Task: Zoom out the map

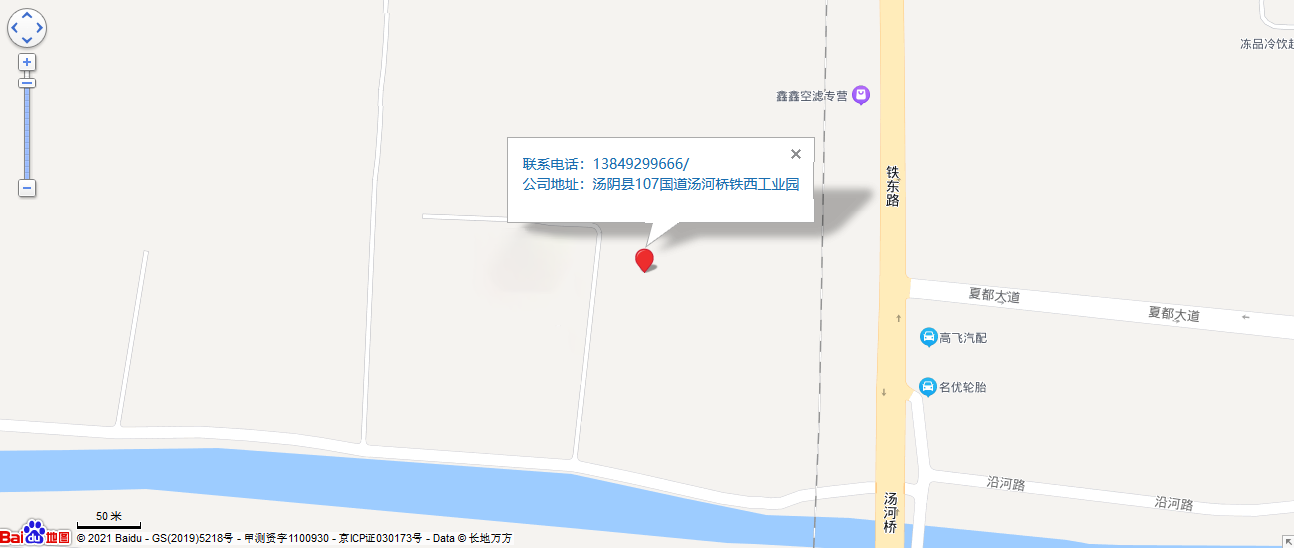Action: 28,188
